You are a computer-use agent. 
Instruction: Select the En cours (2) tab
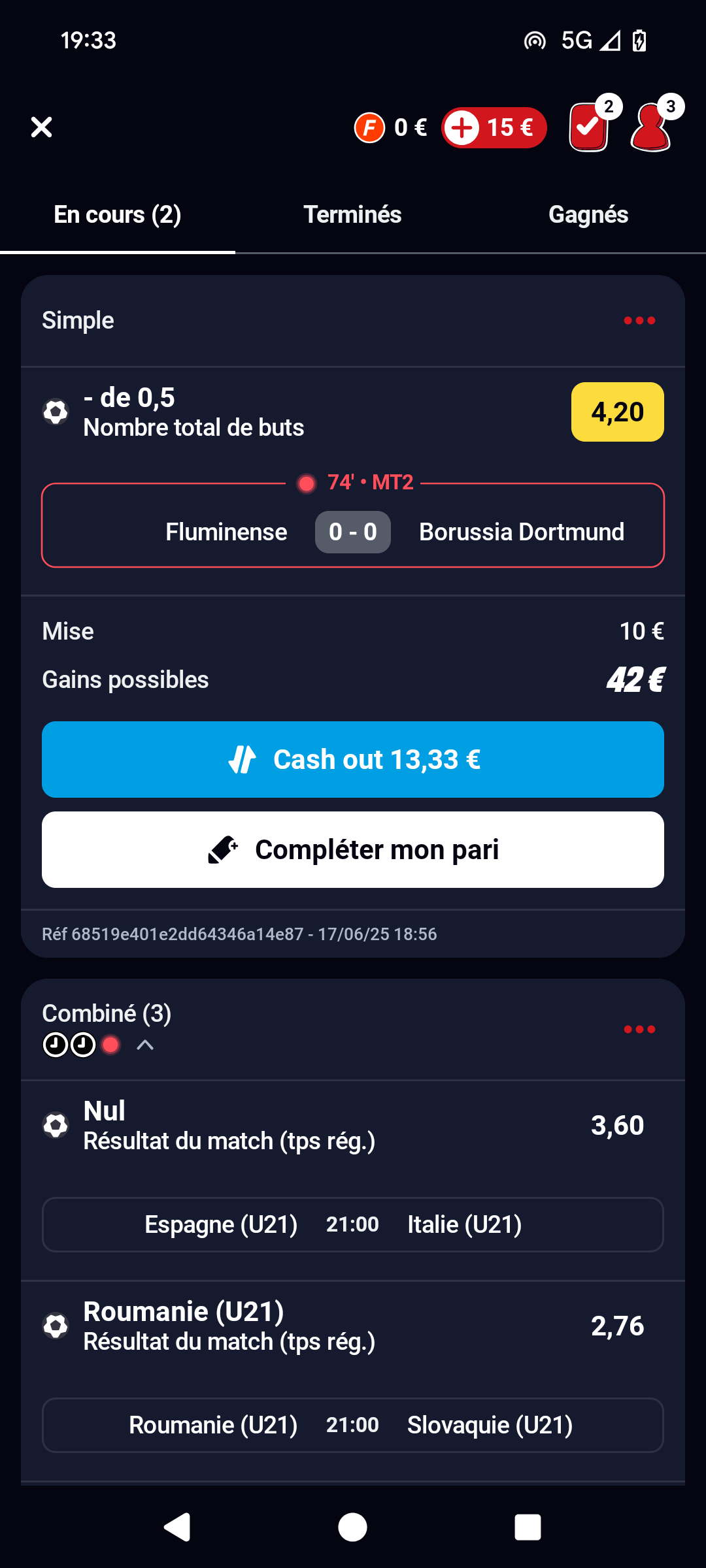[x=118, y=215]
